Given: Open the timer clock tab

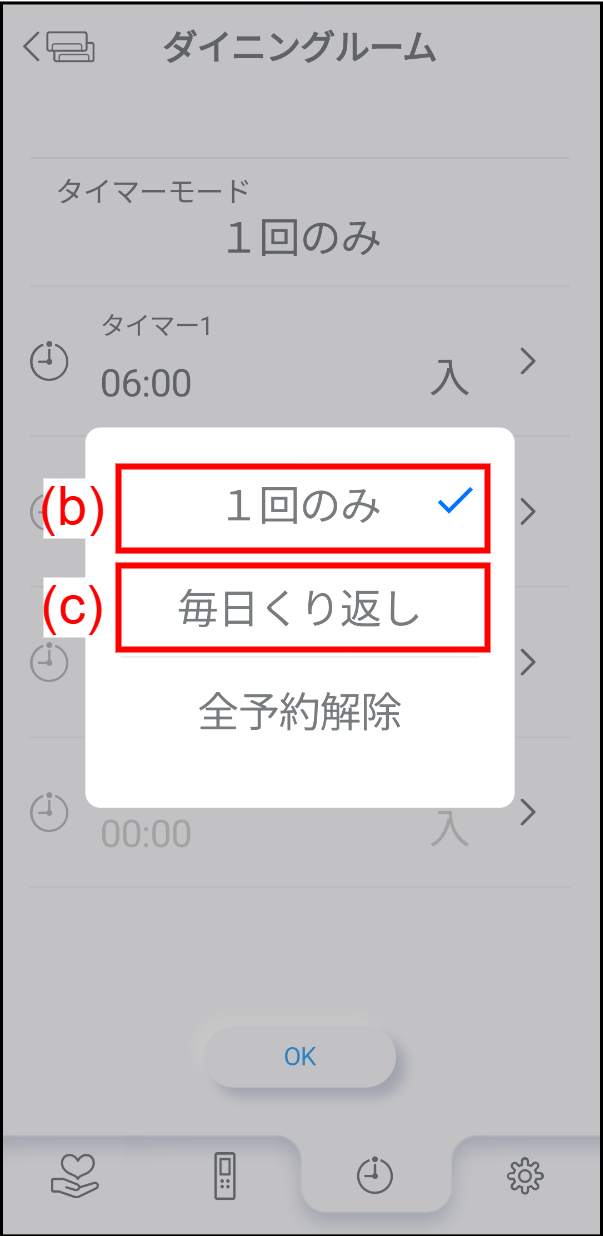Looking at the screenshot, I should (x=375, y=1175).
